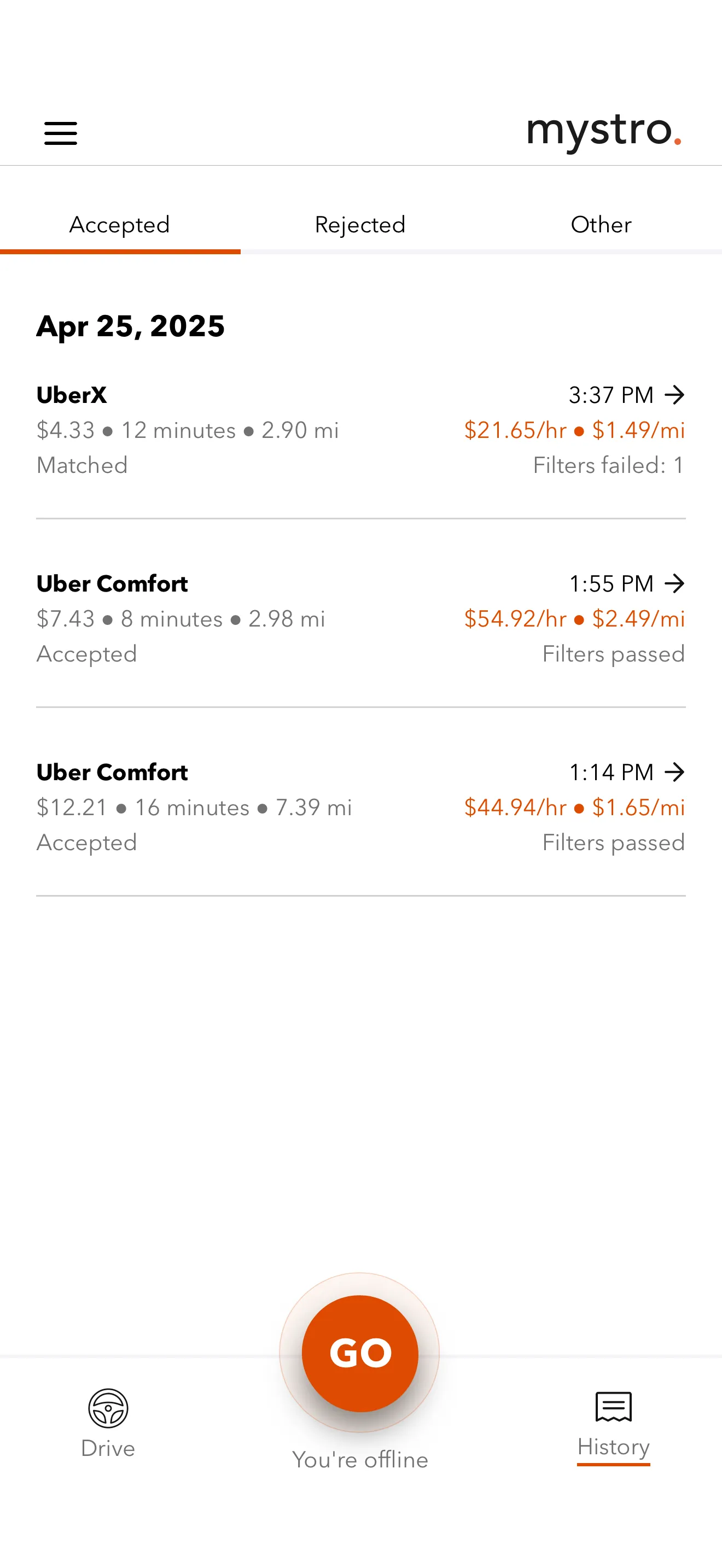The height and width of the screenshot is (1568, 722).
Task: Open details arrow for the 3:37 PM UberX trip
Action: click(x=676, y=394)
